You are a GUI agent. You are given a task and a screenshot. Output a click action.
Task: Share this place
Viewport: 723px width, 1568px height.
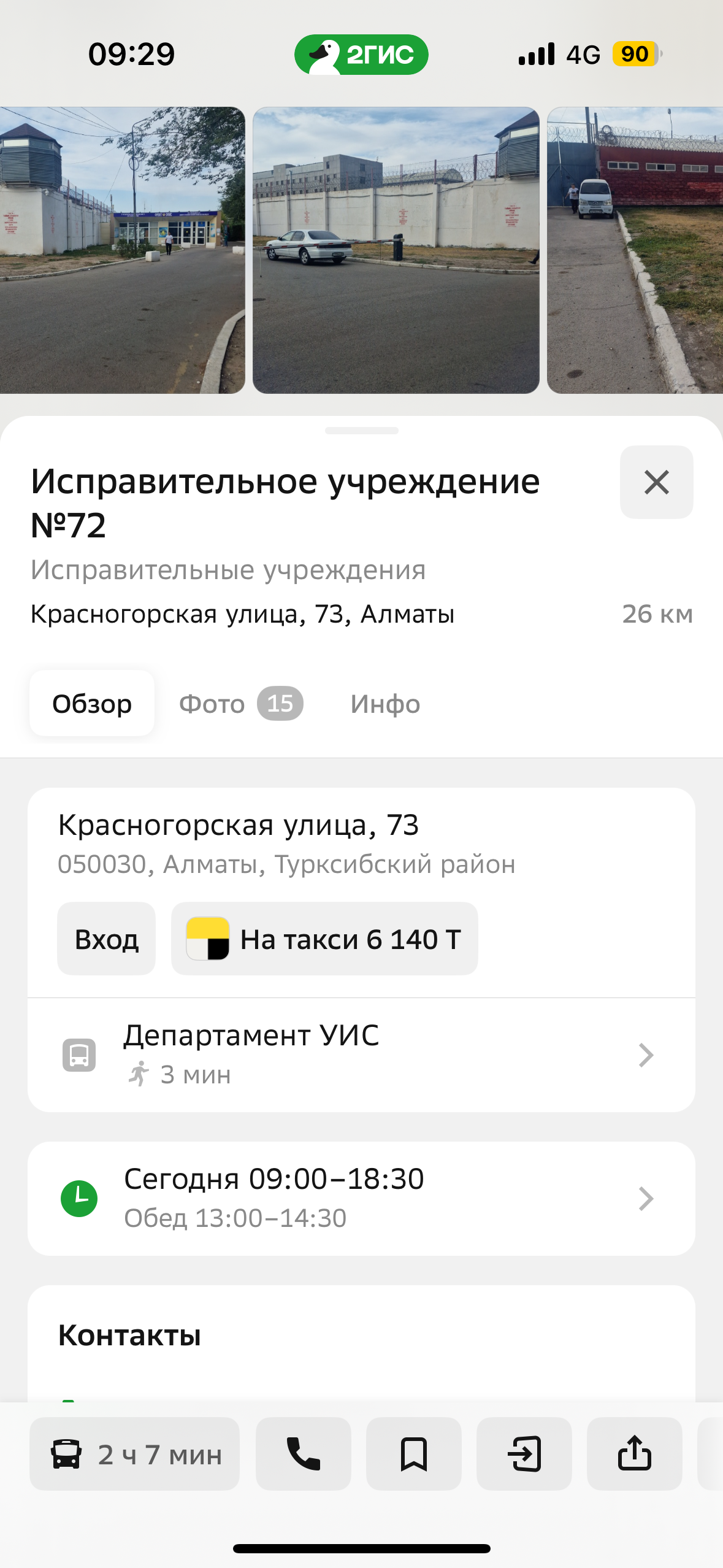tap(635, 1454)
